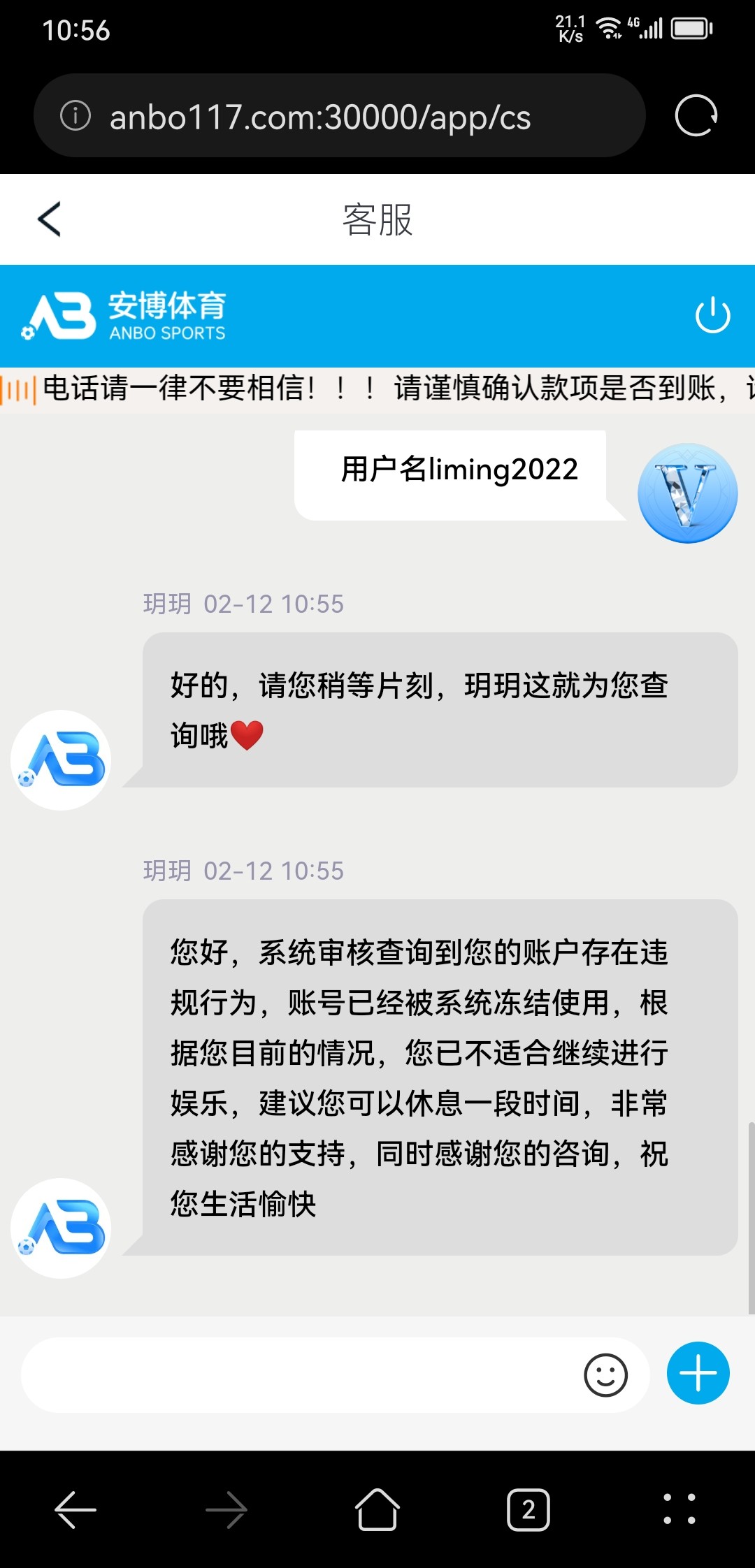Open the browser's four-dot menu
755x1568 pixels.
(x=679, y=1509)
